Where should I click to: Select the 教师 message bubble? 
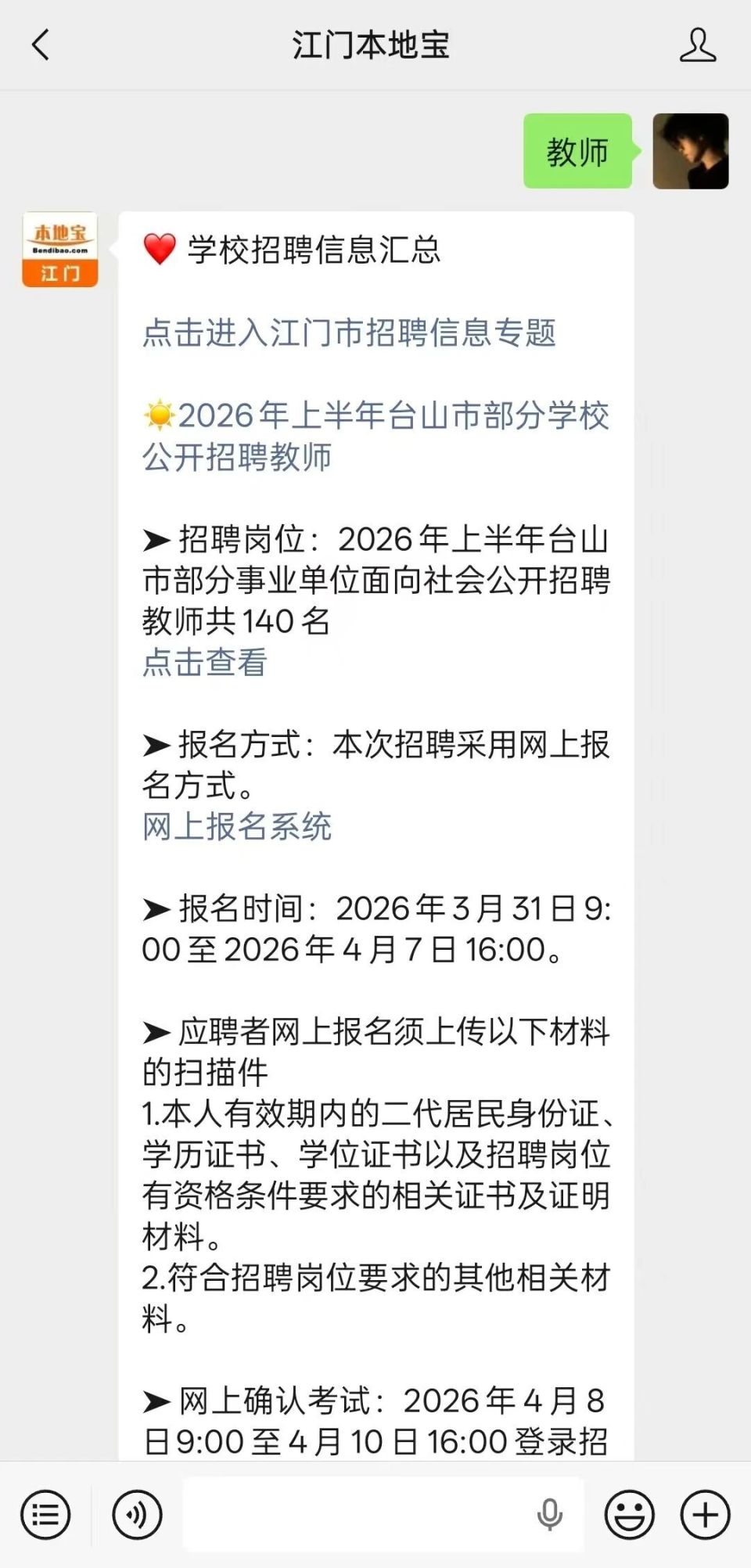point(577,153)
